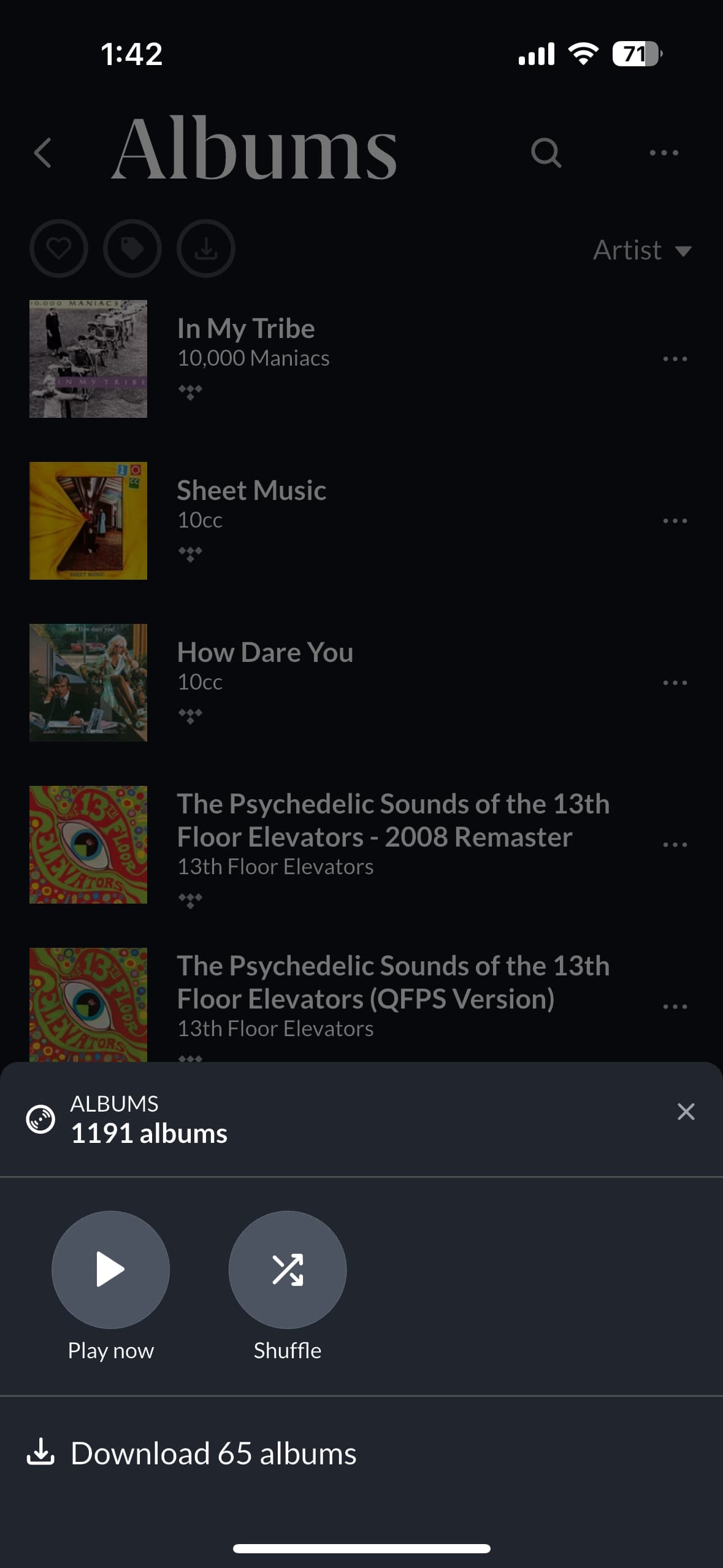Show more options for How Dare You

tap(675, 683)
